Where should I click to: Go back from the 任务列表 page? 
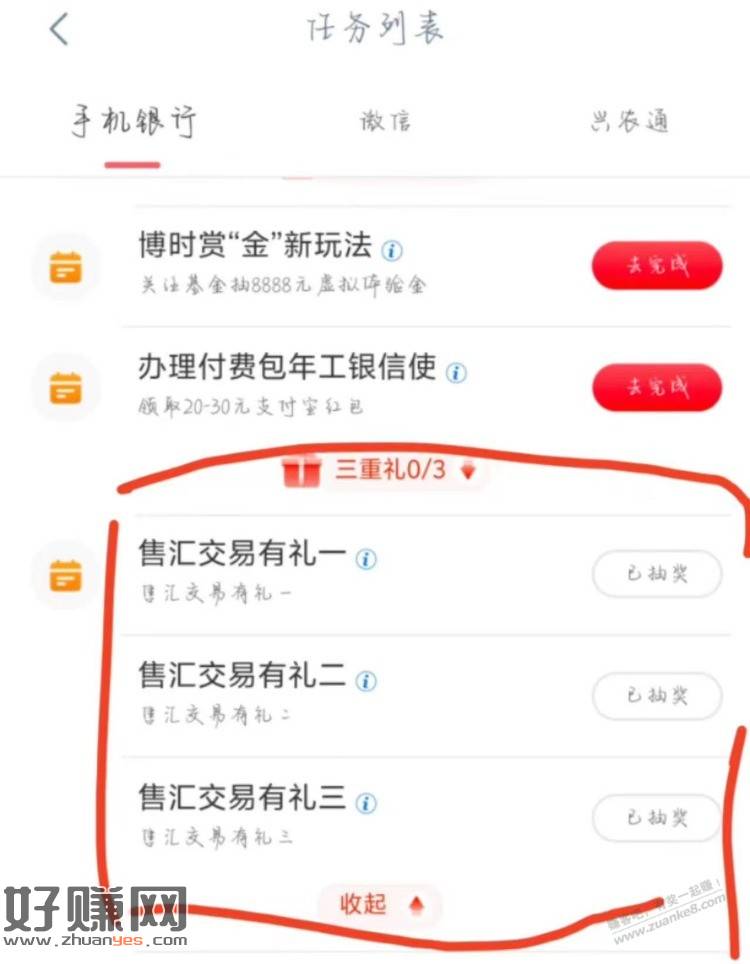[59, 30]
